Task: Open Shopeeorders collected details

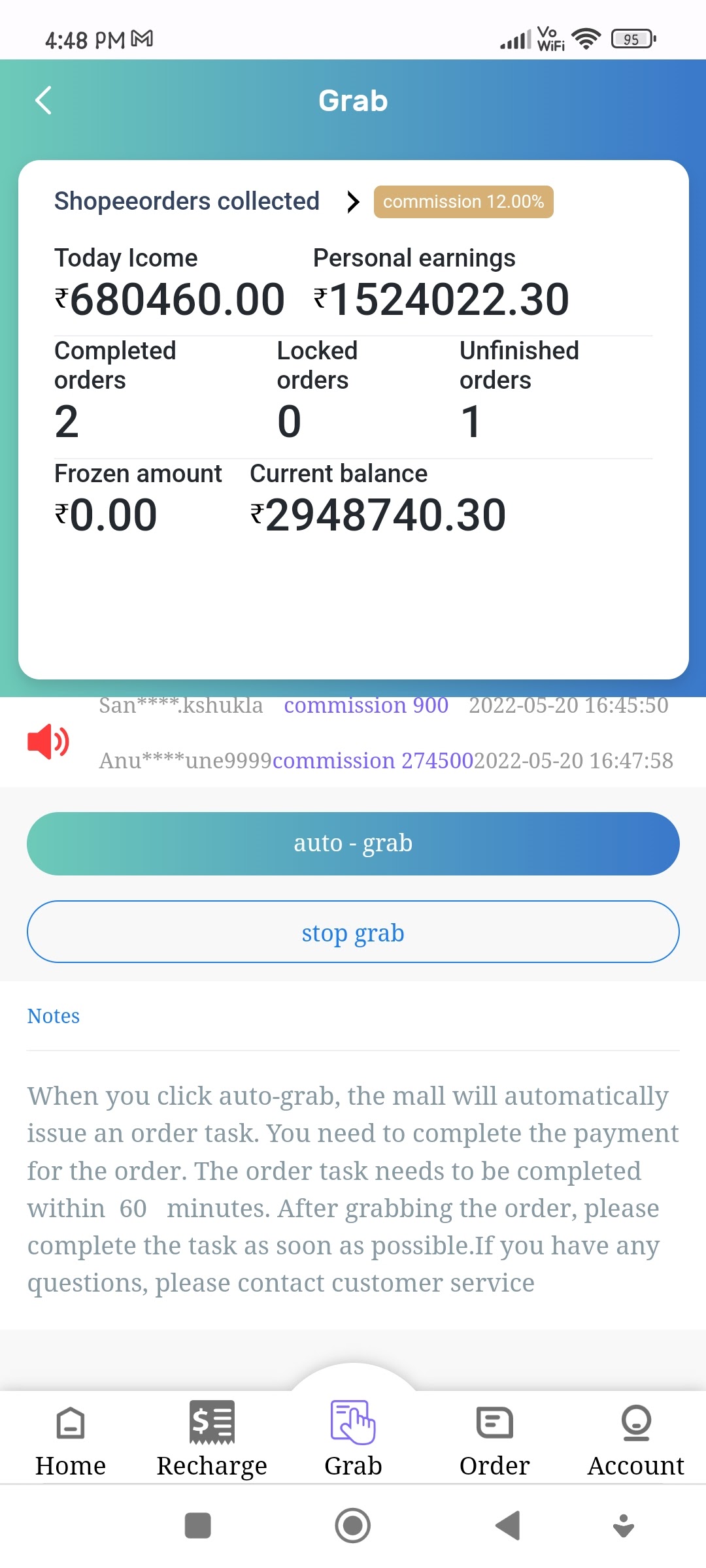Action: [x=353, y=202]
